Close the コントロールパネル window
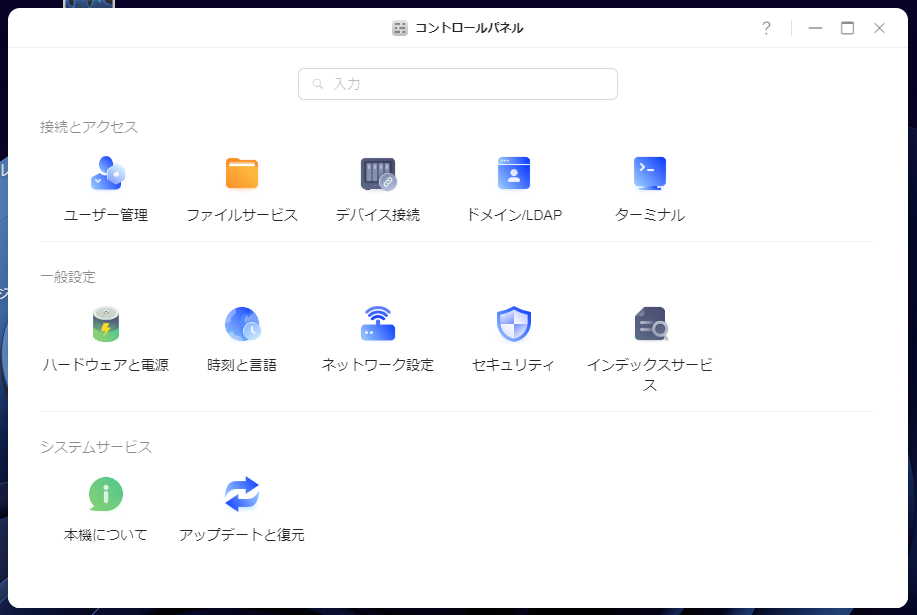917x615 pixels. coord(879,28)
